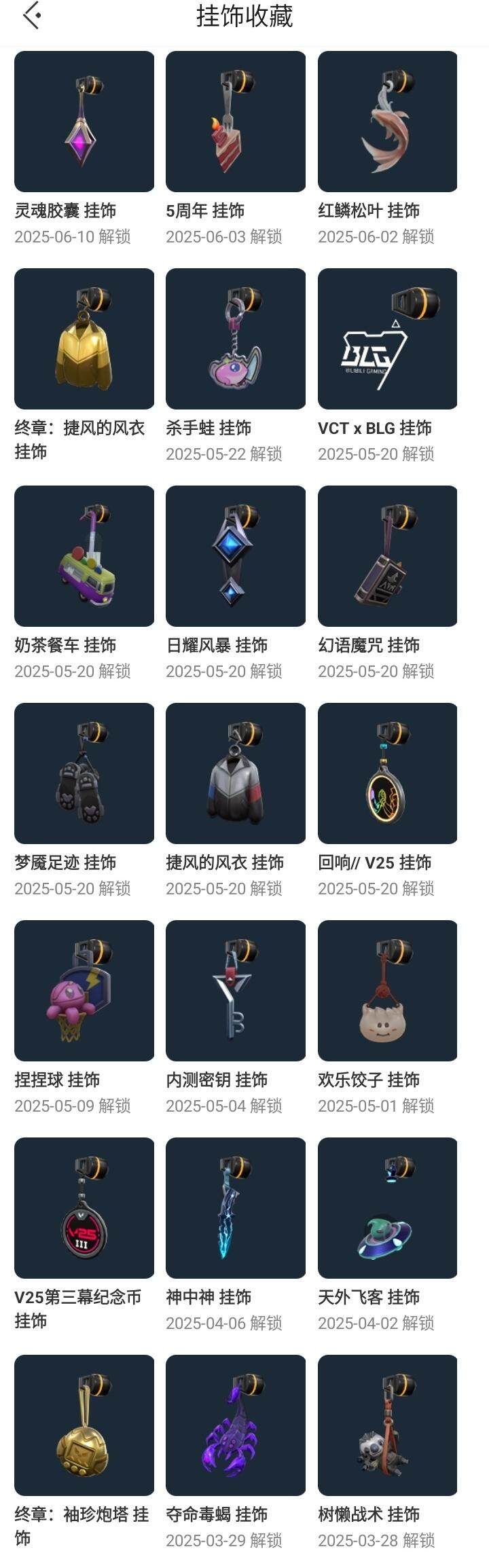View the 幻语魔咒 挂饰 charm

[387, 556]
